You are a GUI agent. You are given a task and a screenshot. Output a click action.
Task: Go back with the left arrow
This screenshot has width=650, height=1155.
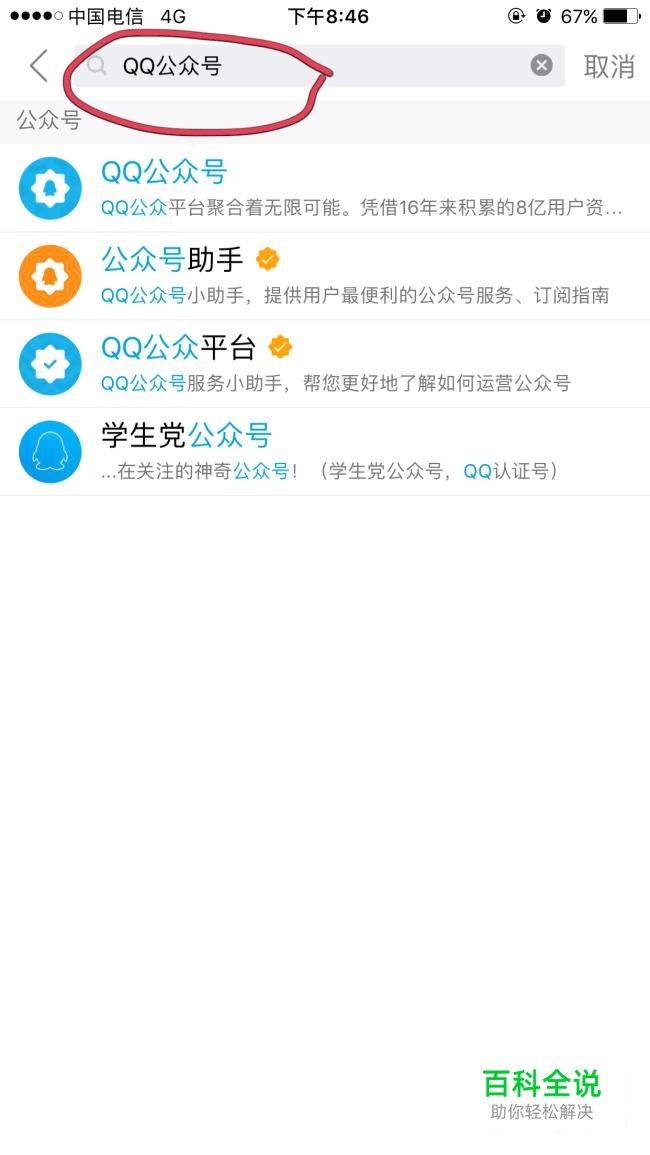[x=38, y=66]
